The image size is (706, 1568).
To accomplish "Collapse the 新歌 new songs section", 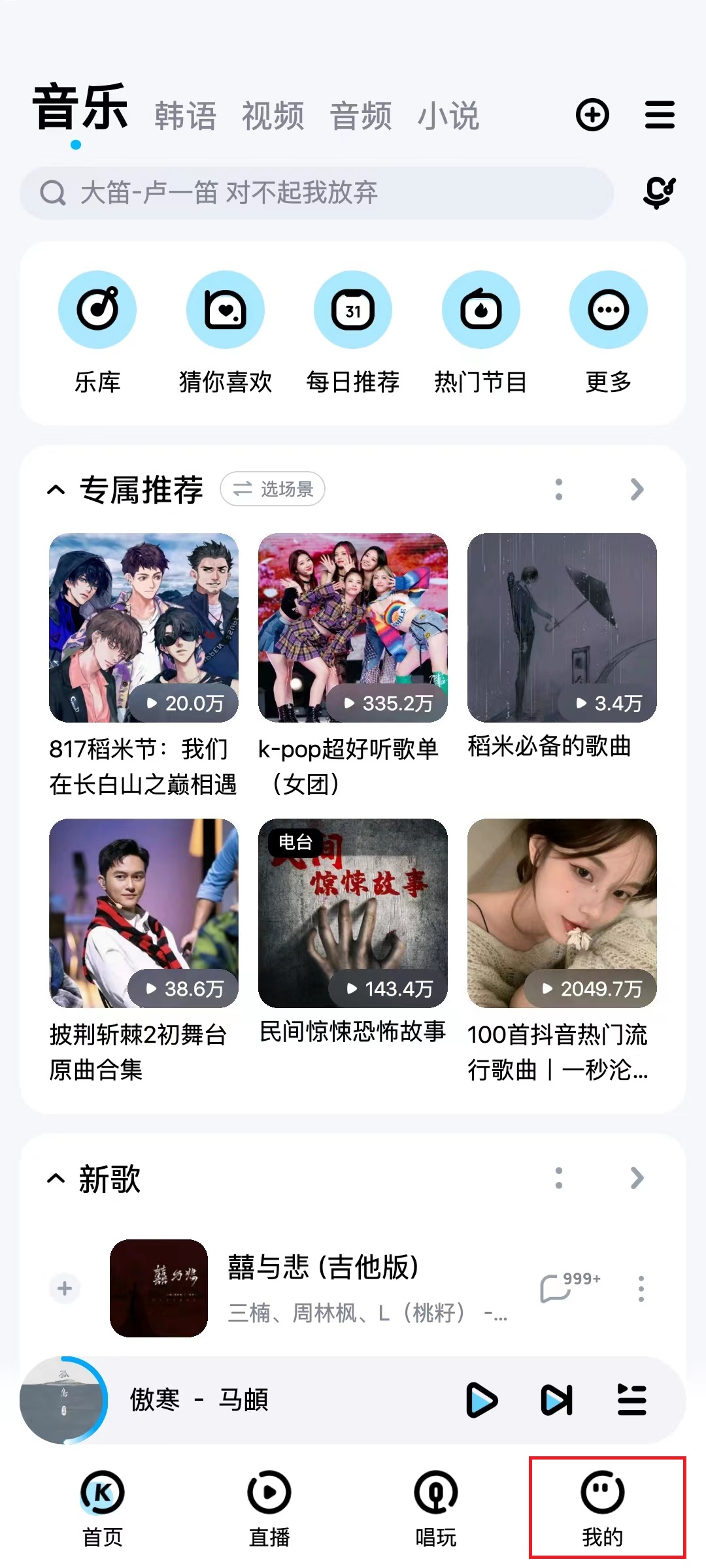I will [x=55, y=1179].
